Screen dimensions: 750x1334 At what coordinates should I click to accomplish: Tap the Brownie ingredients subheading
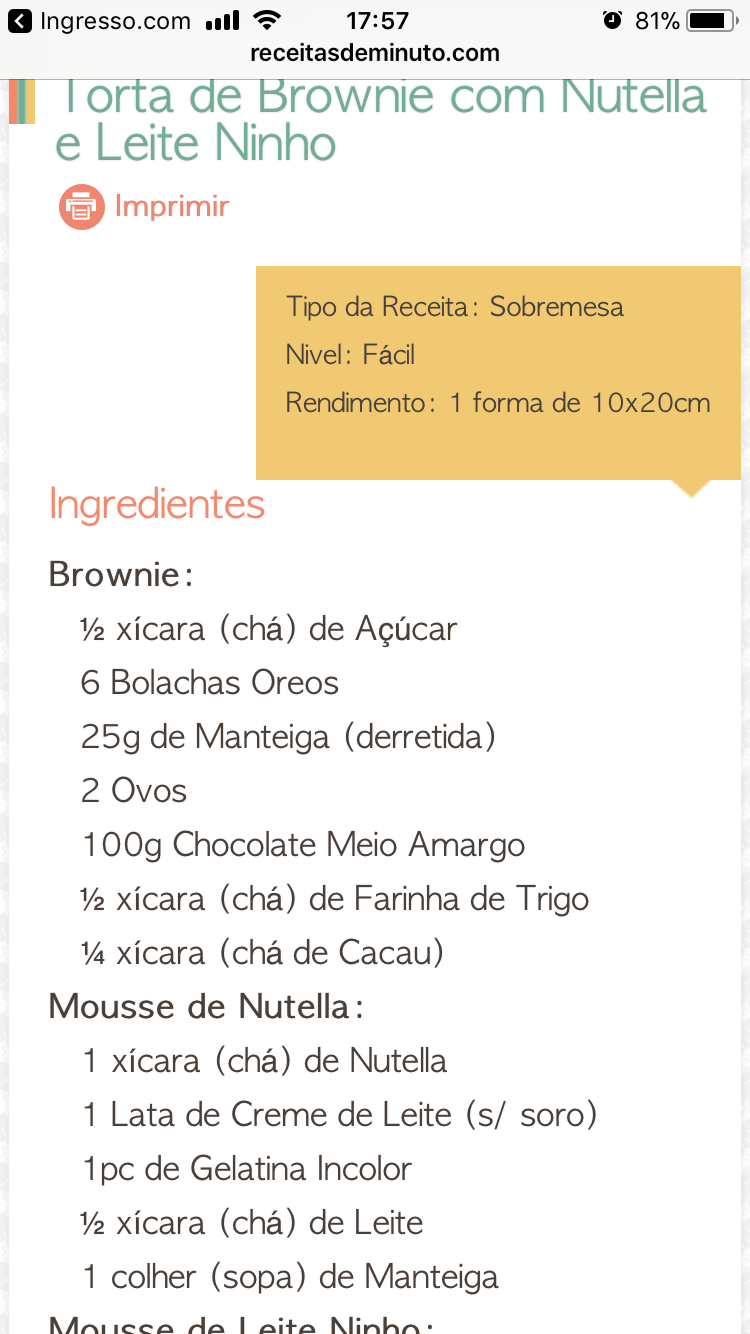tap(118, 574)
